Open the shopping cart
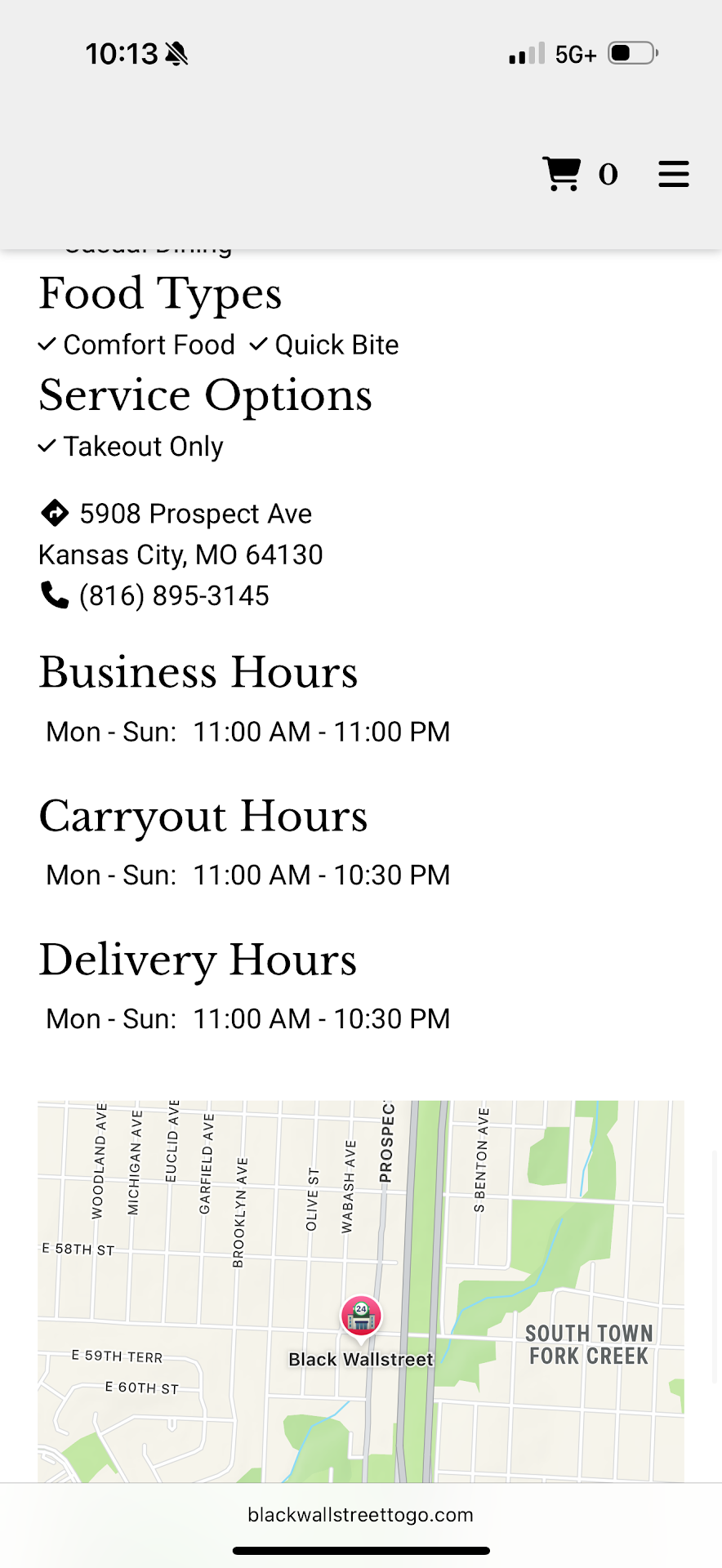The height and width of the screenshot is (1568, 722). pos(563,173)
